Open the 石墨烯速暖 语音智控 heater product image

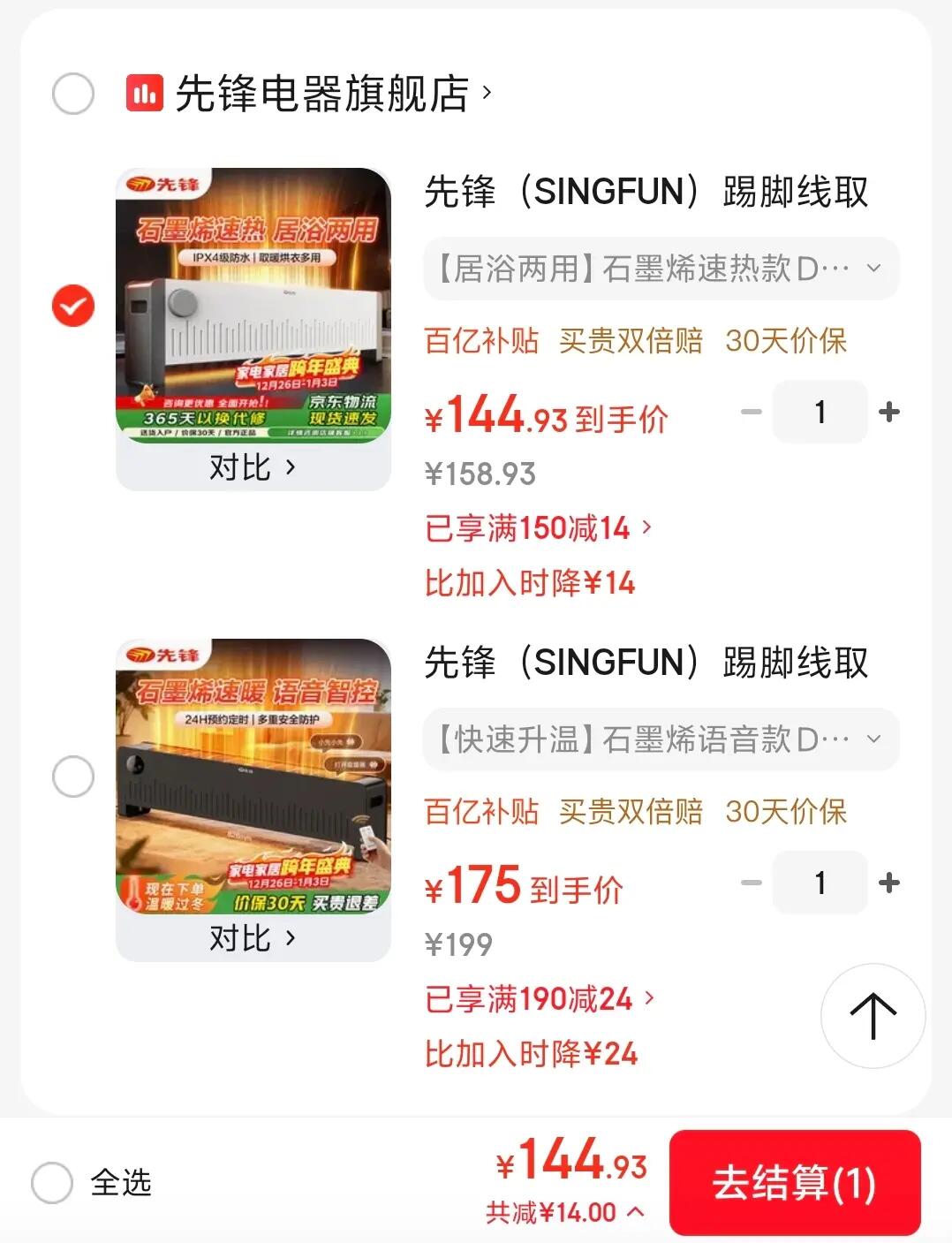coord(253,776)
